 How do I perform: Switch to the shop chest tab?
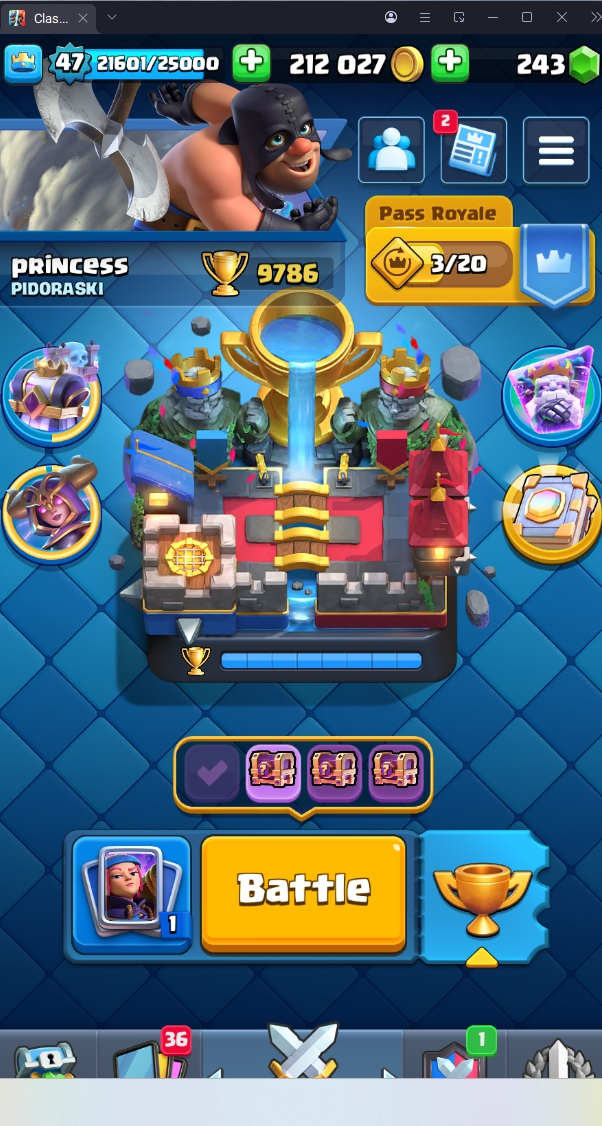coord(47,1060)
